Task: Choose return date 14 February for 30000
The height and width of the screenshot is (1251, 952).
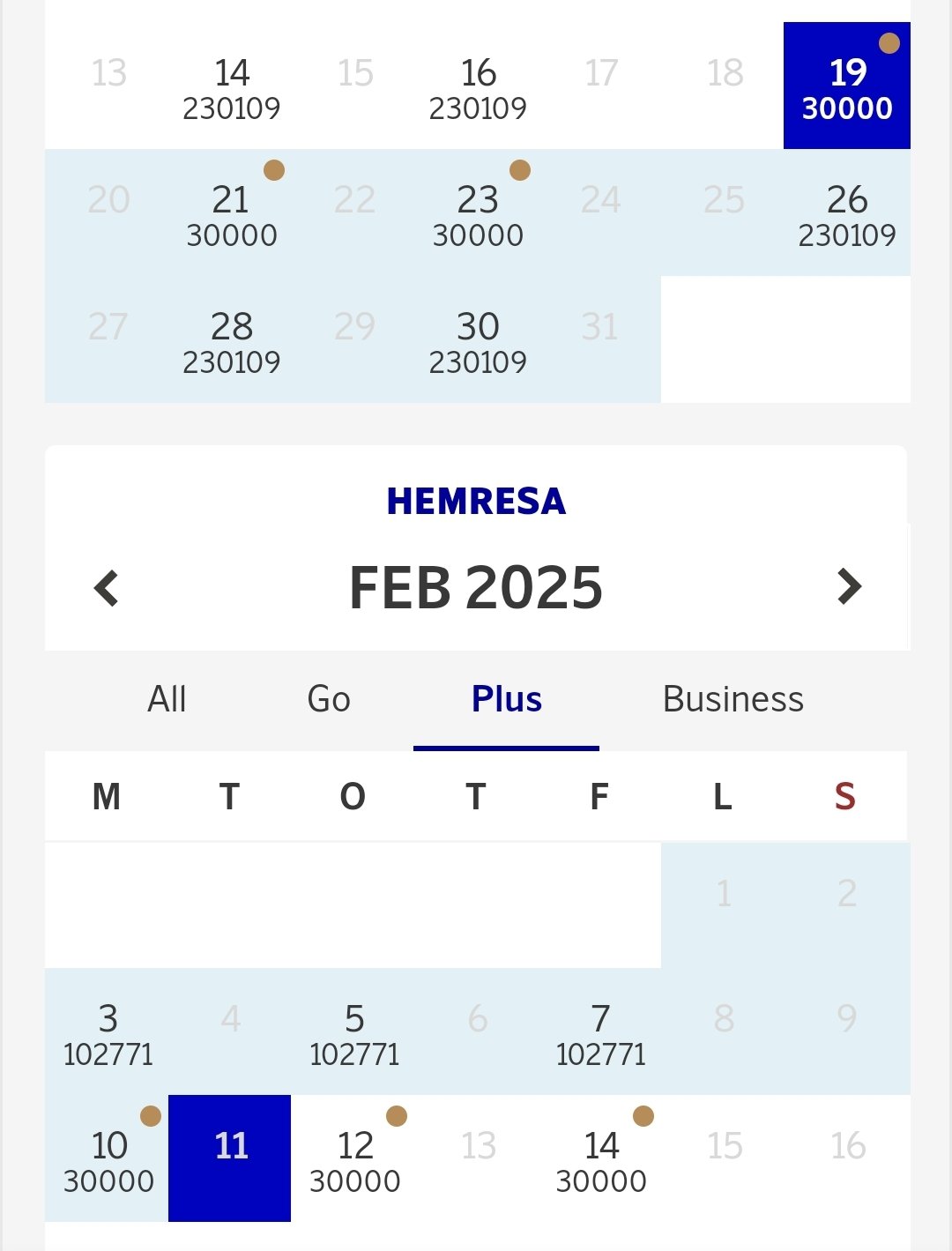Action: [x=600, y=1159]
